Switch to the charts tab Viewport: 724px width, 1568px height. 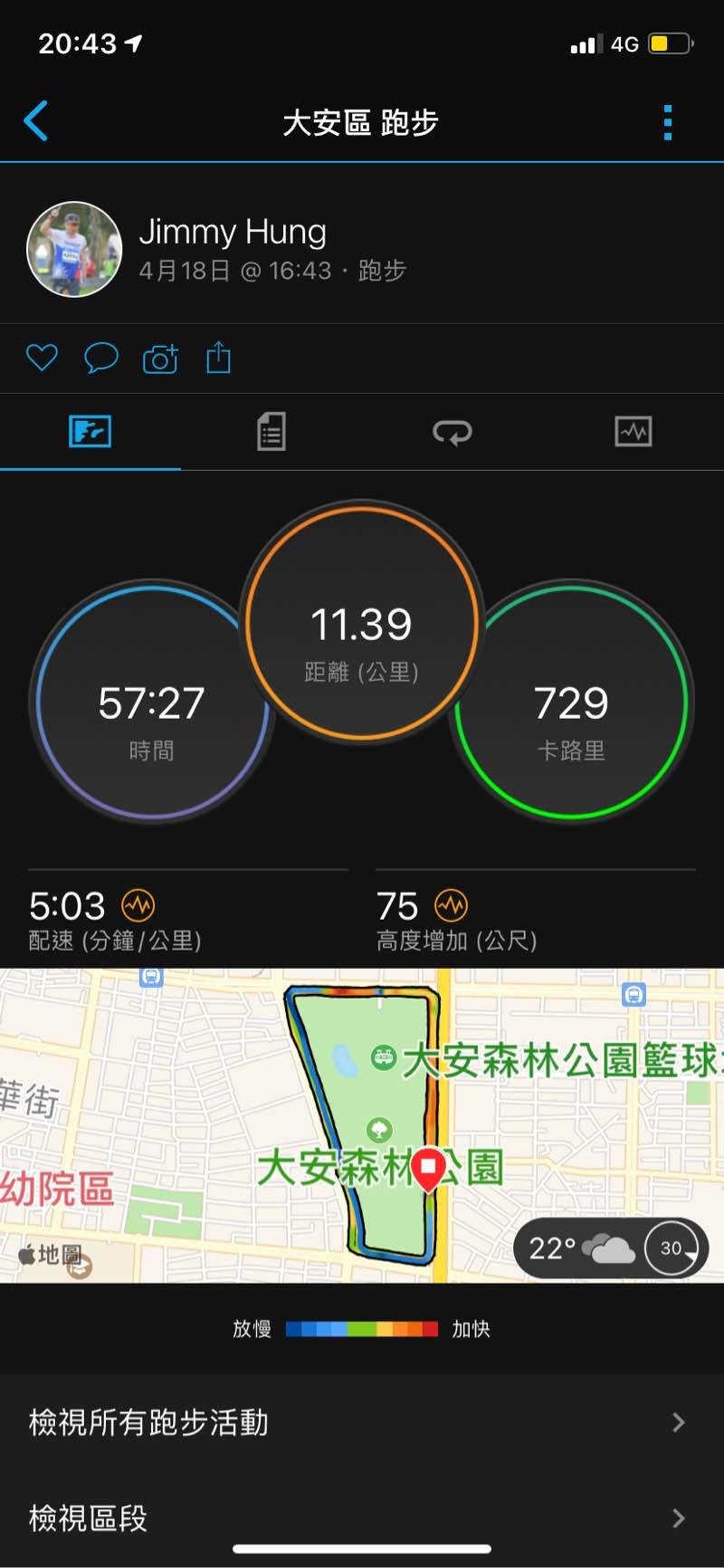[633, 432]
